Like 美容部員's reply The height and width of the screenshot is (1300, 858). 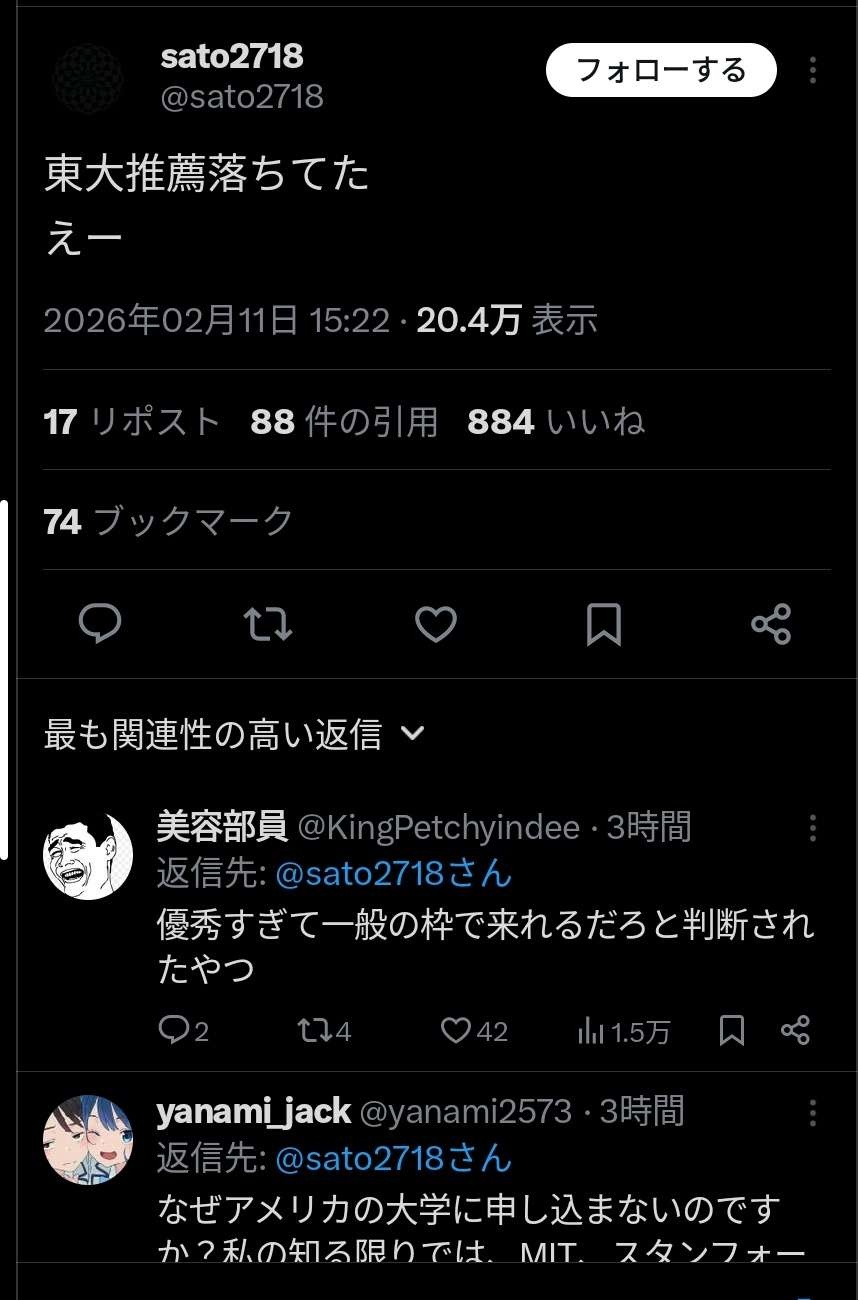pyautogui.click(x=456, y=1031)
